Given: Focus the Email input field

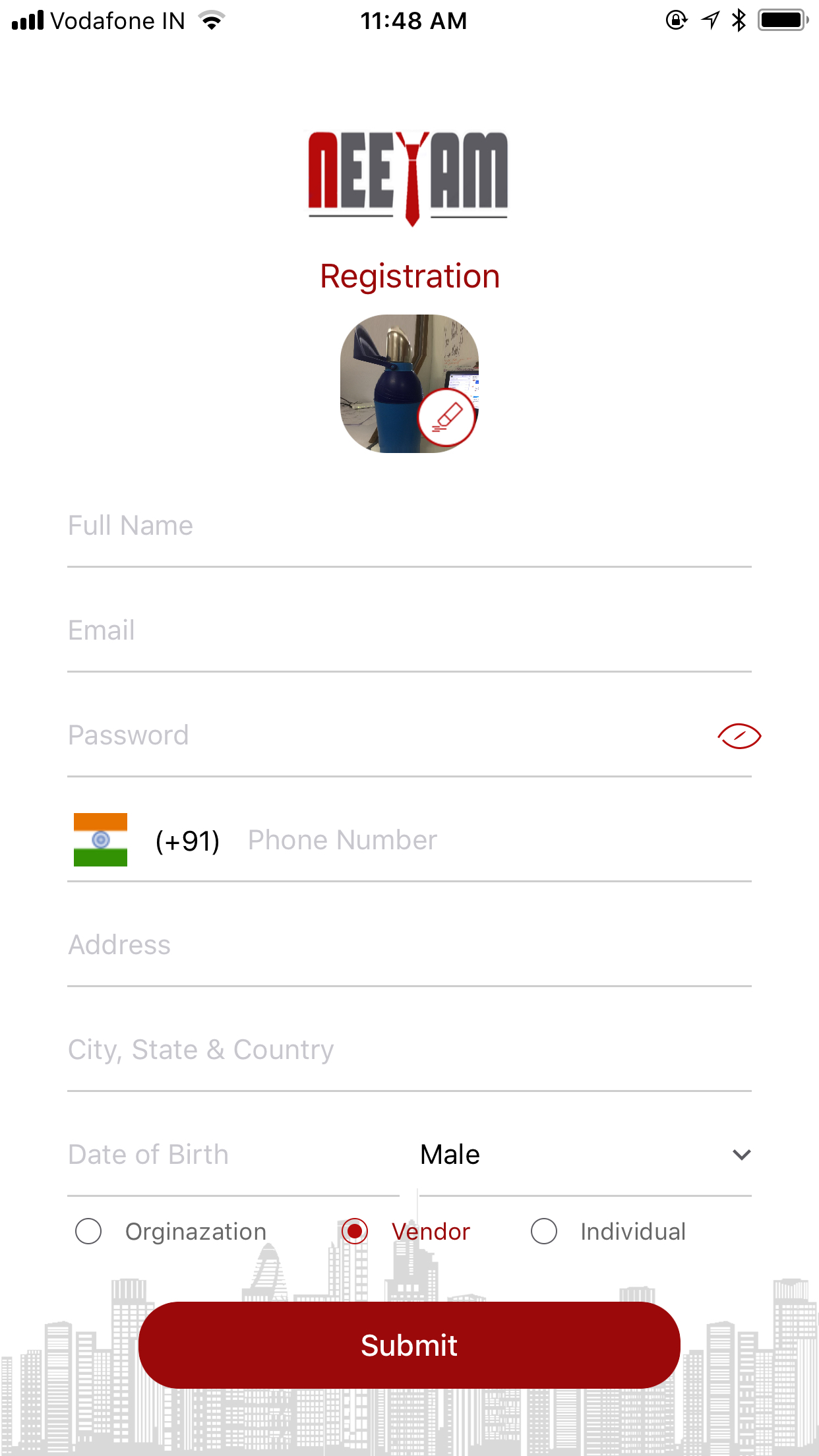Looking at the screenshot, I should pos(409,631).
